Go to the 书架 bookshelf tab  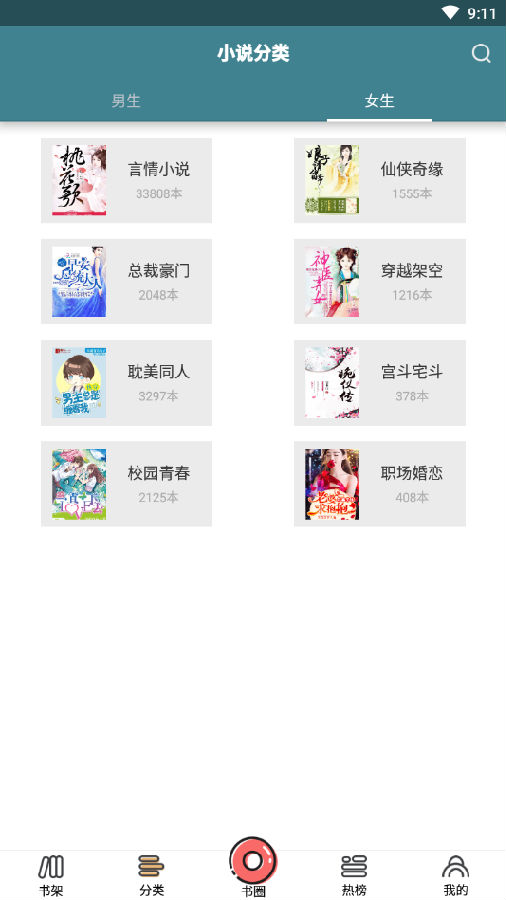(51, 875)
